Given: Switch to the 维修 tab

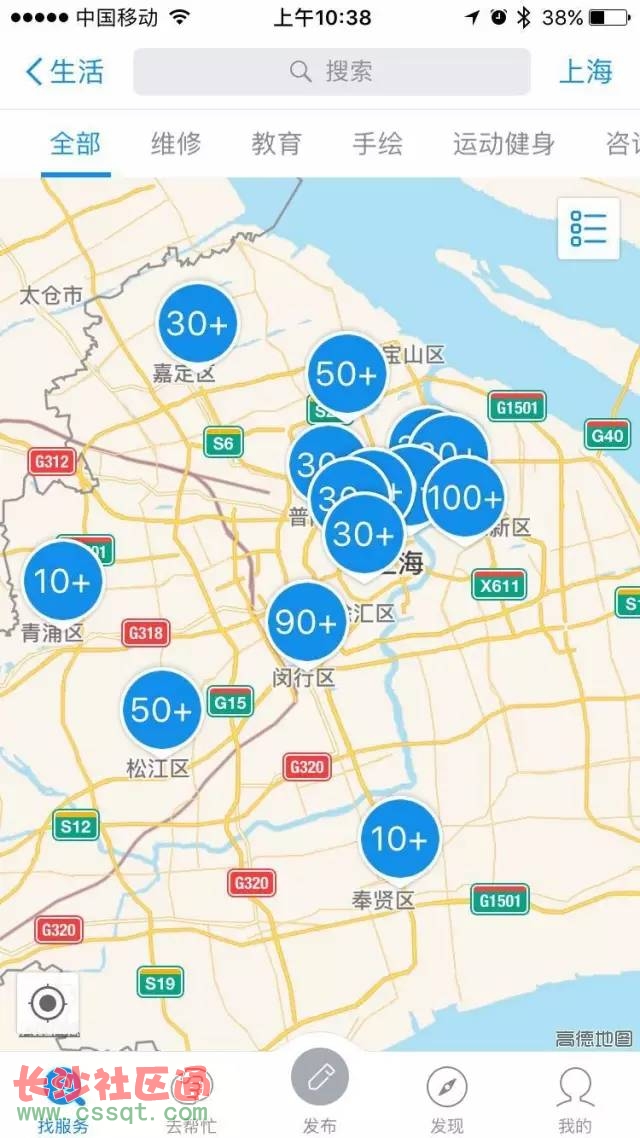Looking at the screenshot, I should 176,143.
